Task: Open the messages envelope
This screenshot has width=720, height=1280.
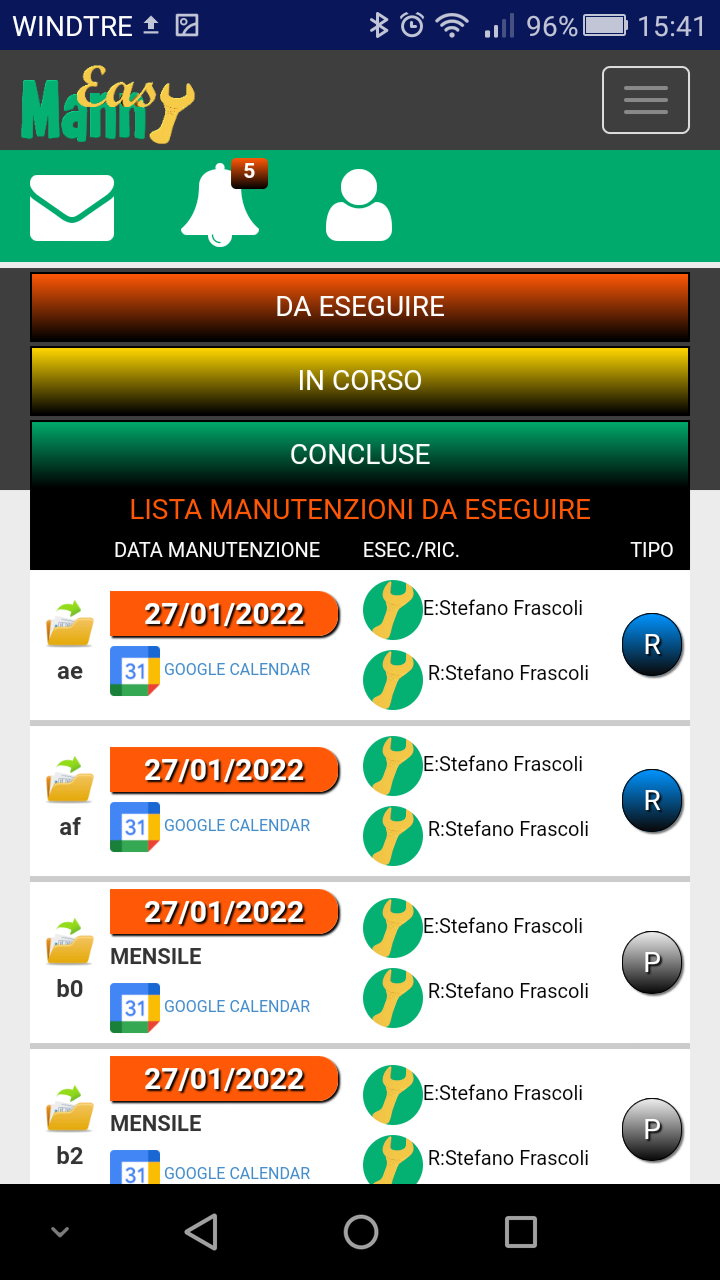Action: point(72,207)
